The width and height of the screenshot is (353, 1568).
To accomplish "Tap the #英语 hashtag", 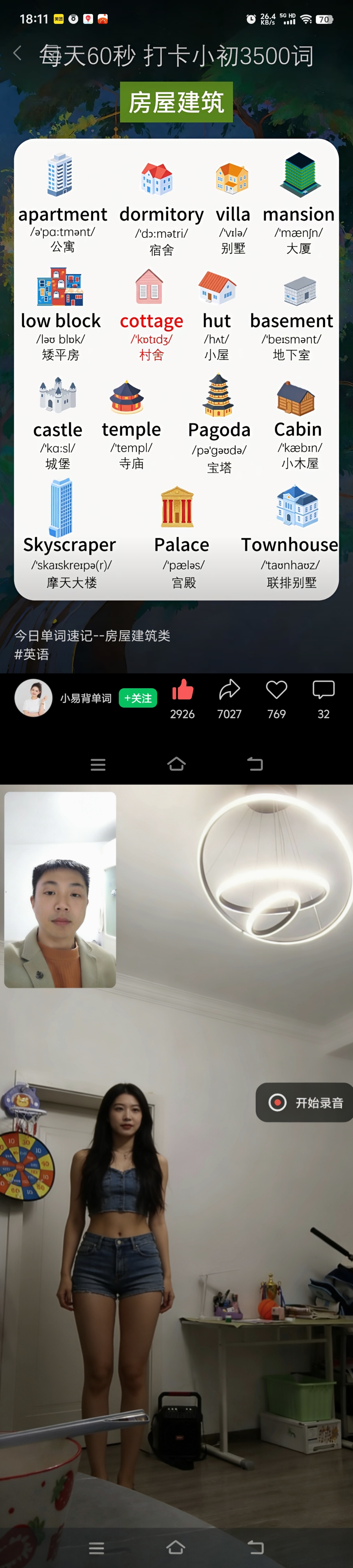I will [x=32, y=654].
